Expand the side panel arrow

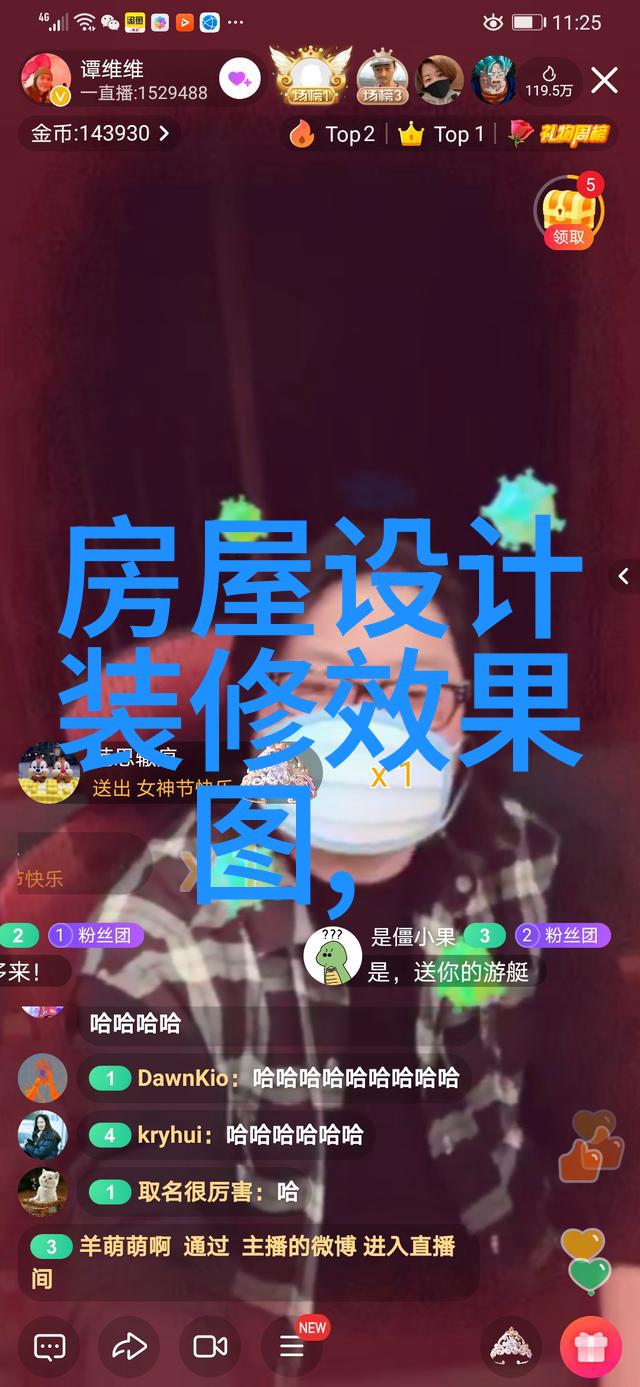[623, 576]
